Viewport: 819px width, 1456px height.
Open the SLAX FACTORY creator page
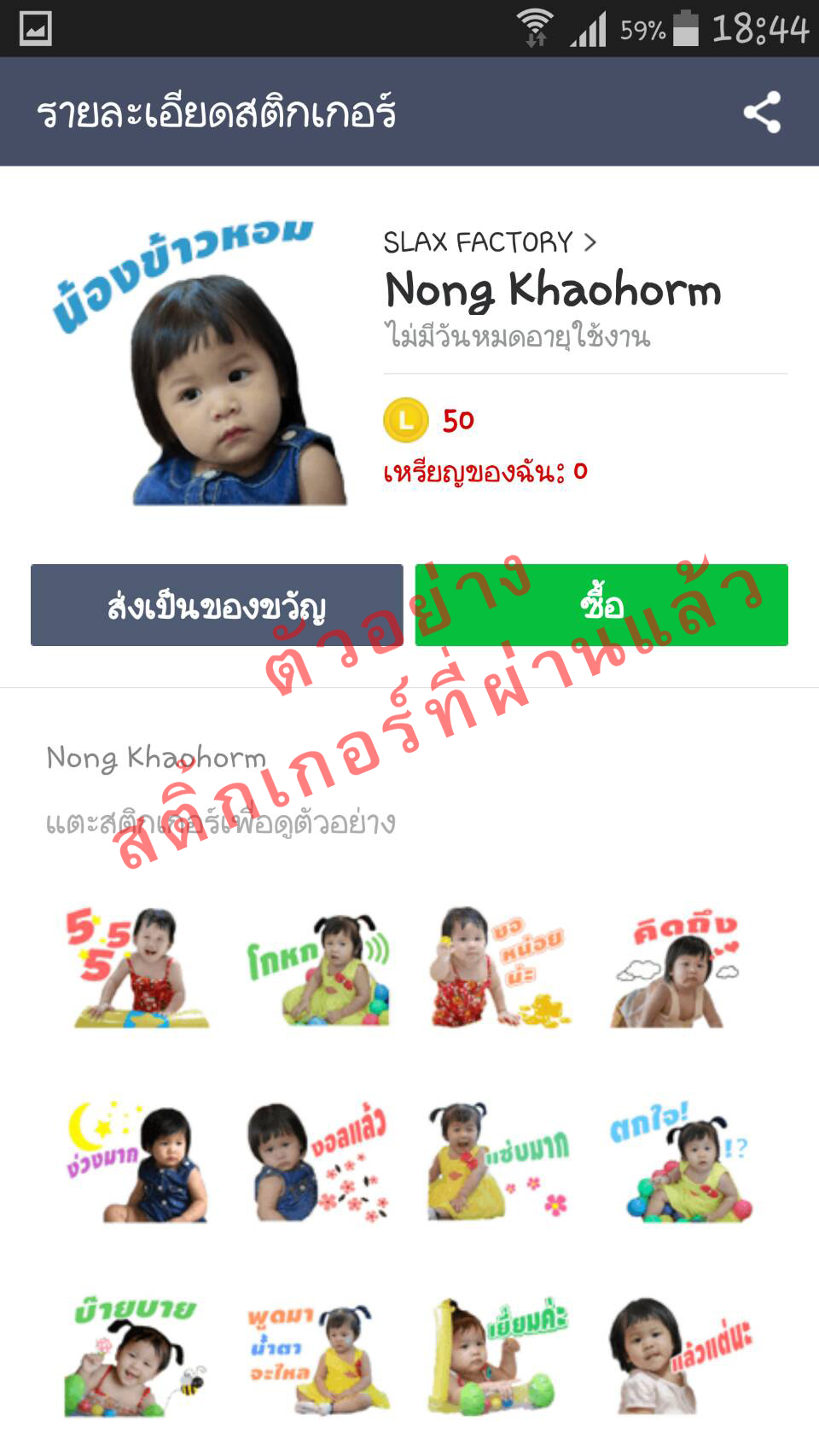pos(489,242)
